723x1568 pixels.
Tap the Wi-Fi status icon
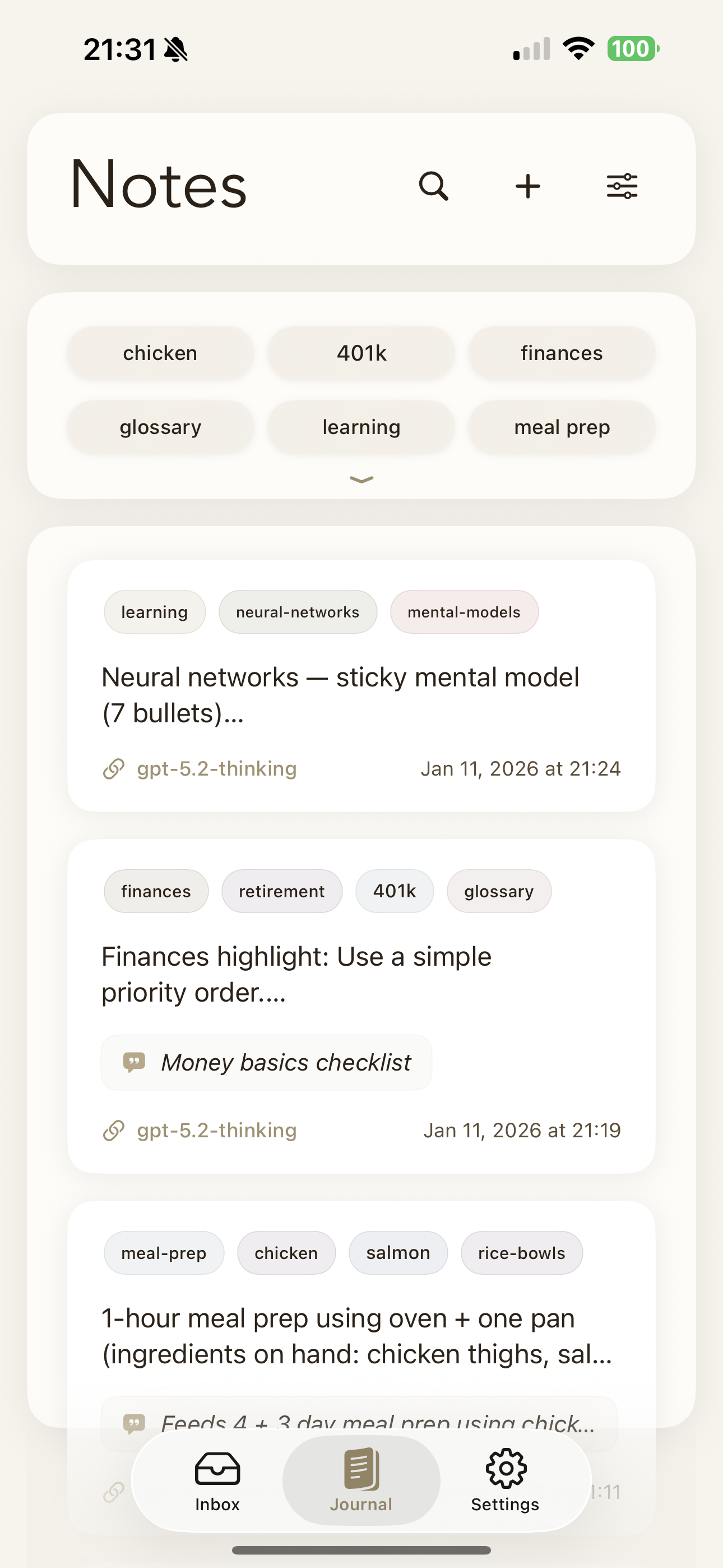click(x=579, y=49)
